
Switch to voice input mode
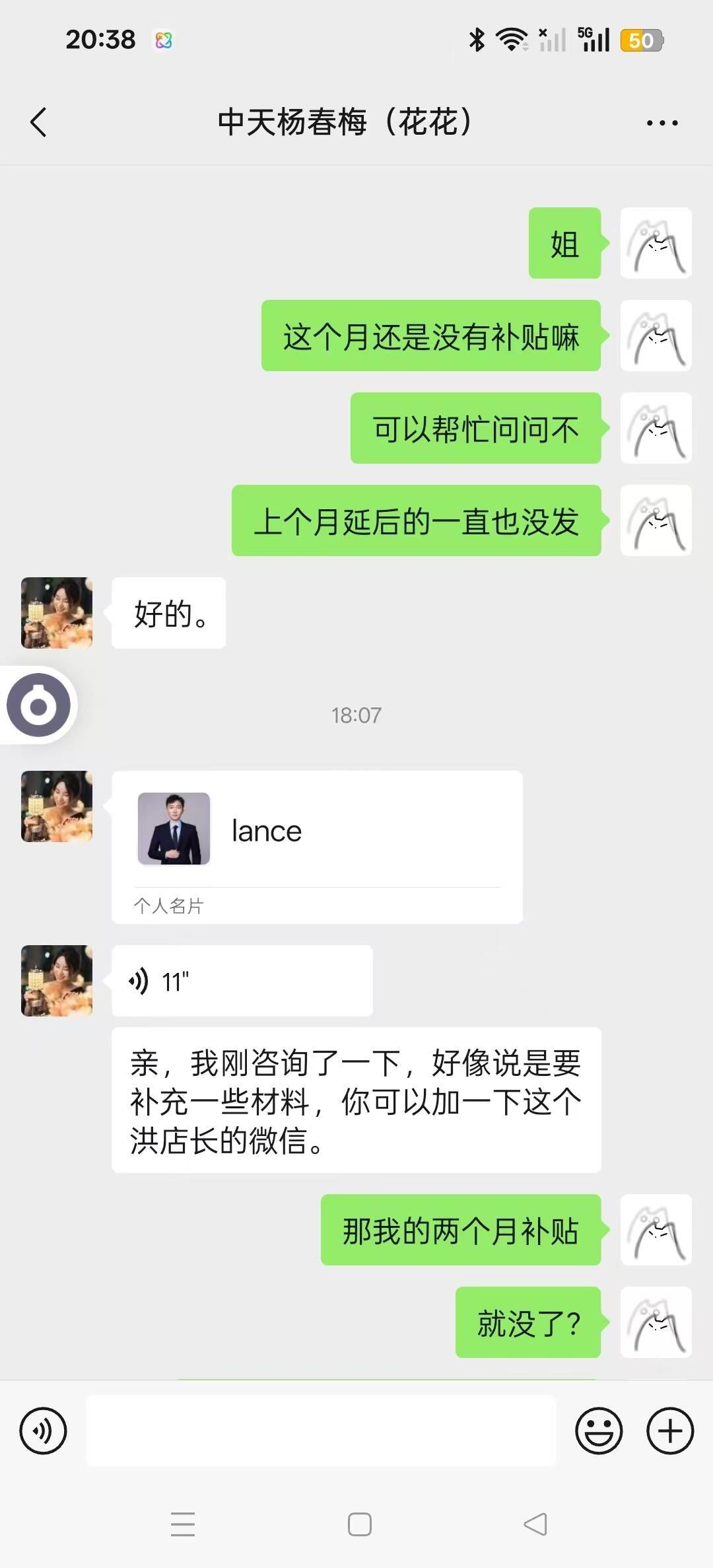44,1431
